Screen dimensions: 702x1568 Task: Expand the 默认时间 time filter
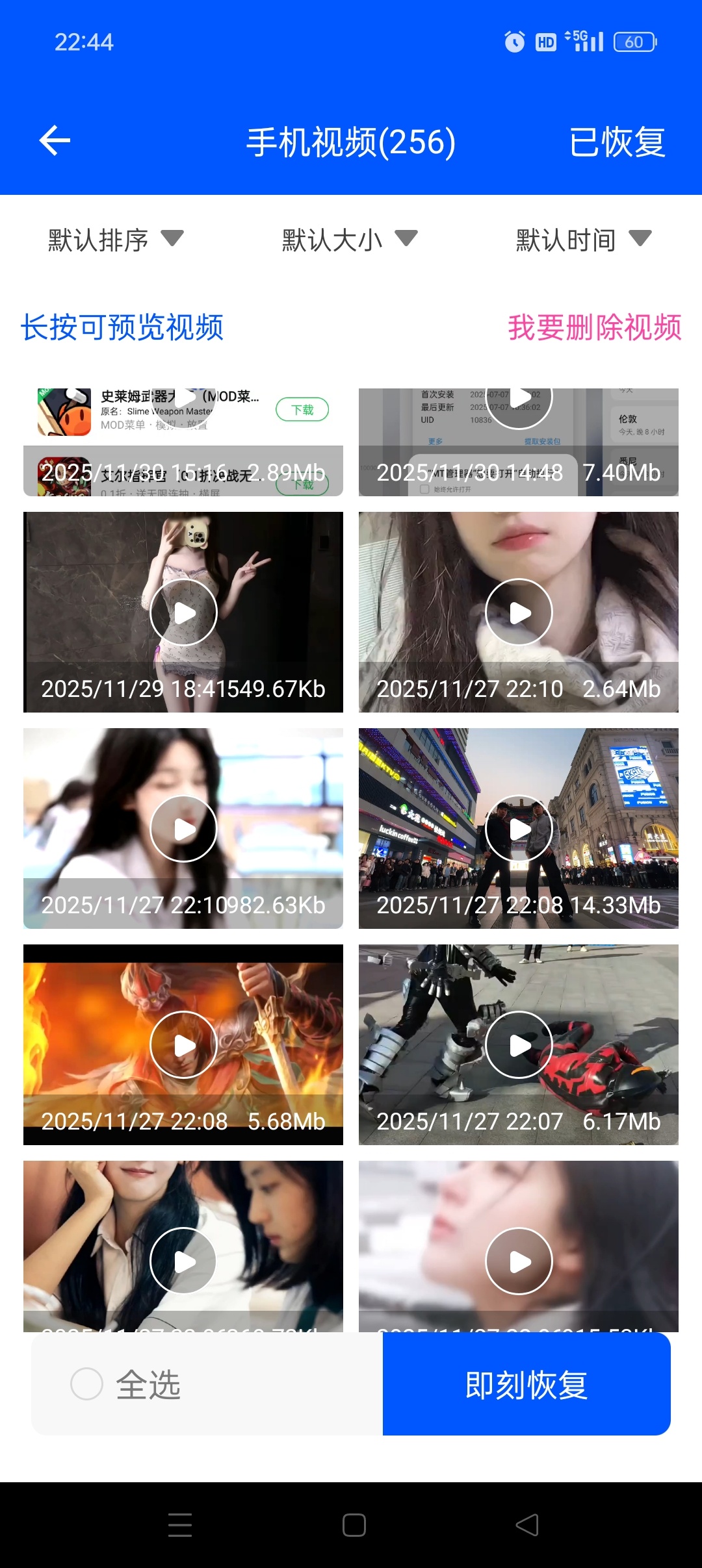(x=583, y=240)
